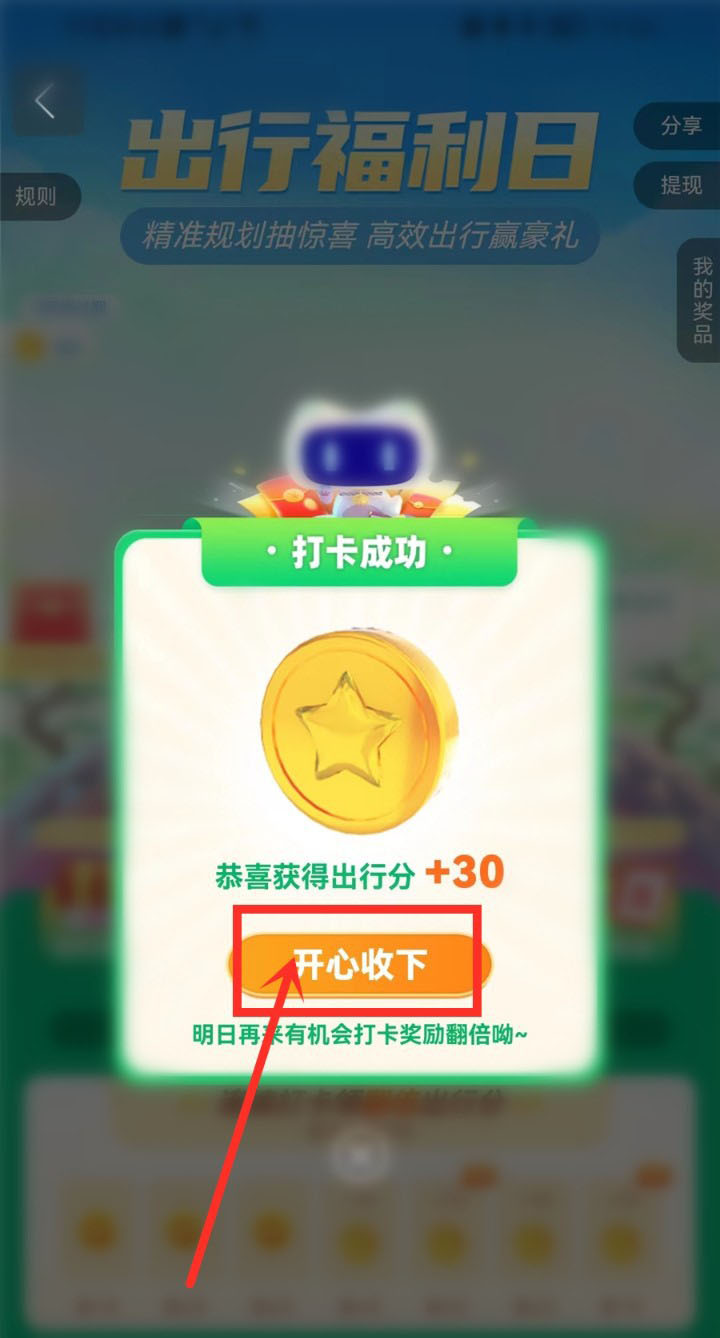Tap the second coin in the check-in progress row
720x1338 pixels.
pos(180,1228)
